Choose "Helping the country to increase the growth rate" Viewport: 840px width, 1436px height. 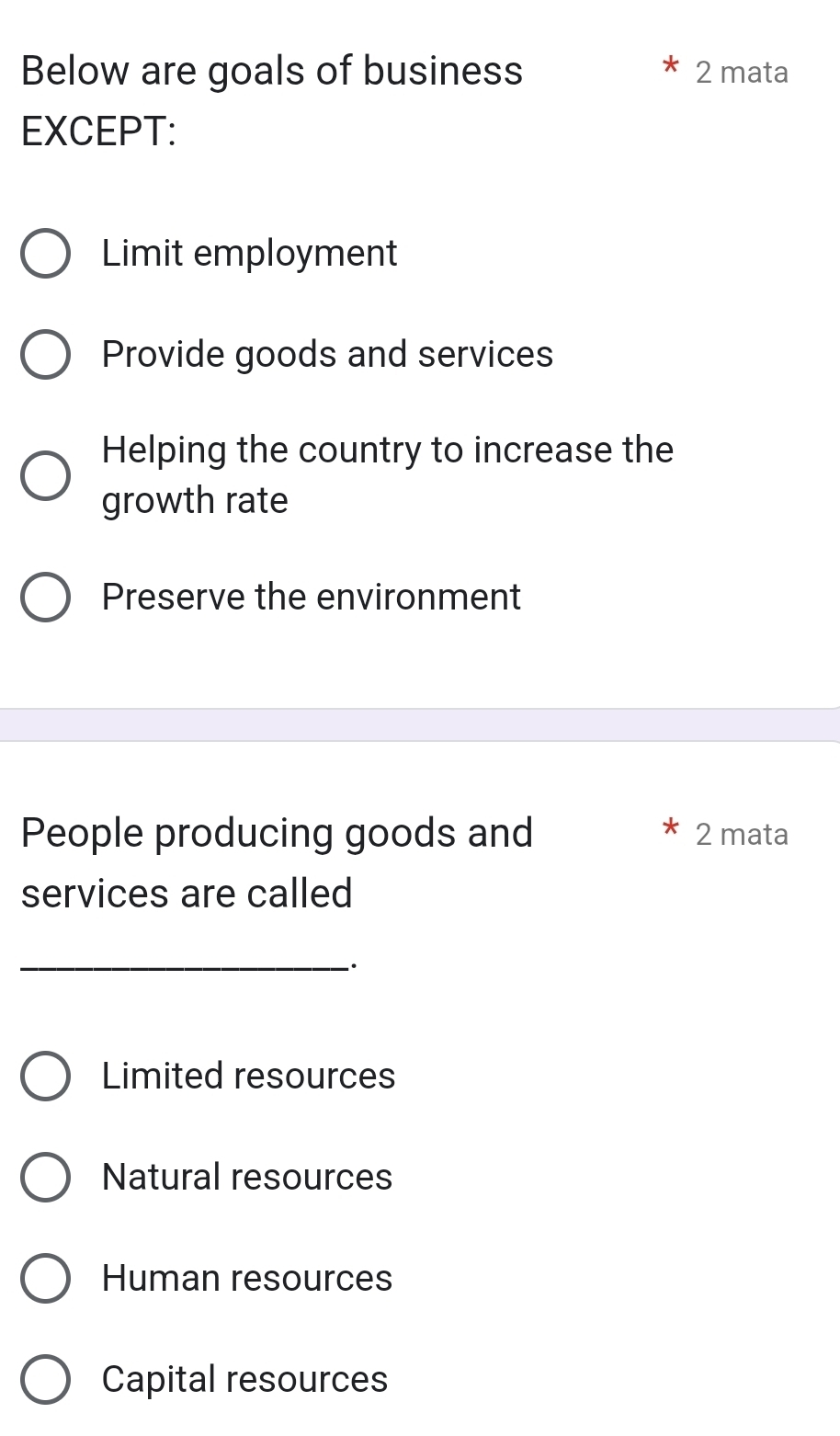[x=46, y=475]
